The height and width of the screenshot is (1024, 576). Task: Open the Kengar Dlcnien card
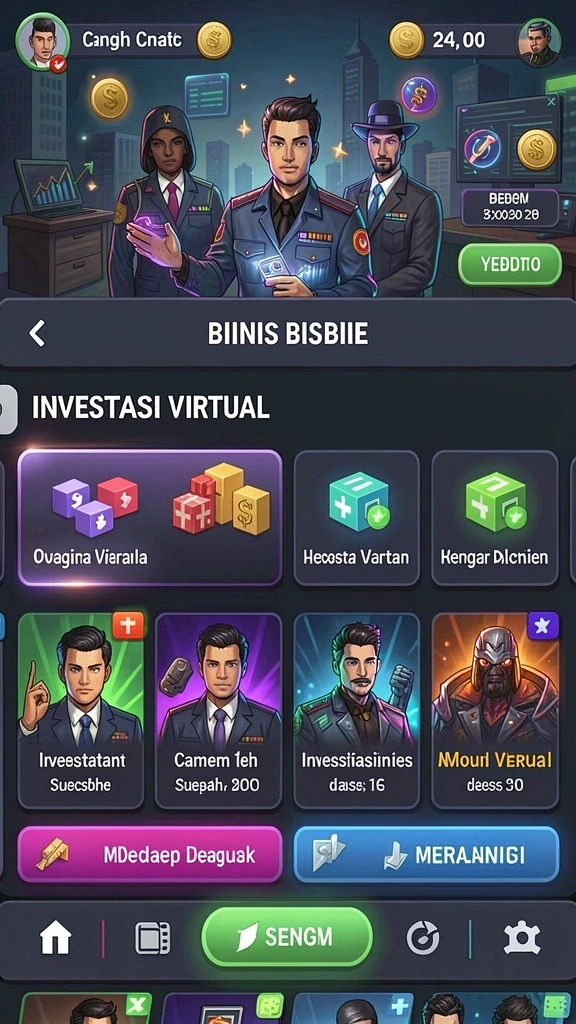[494, 517]
